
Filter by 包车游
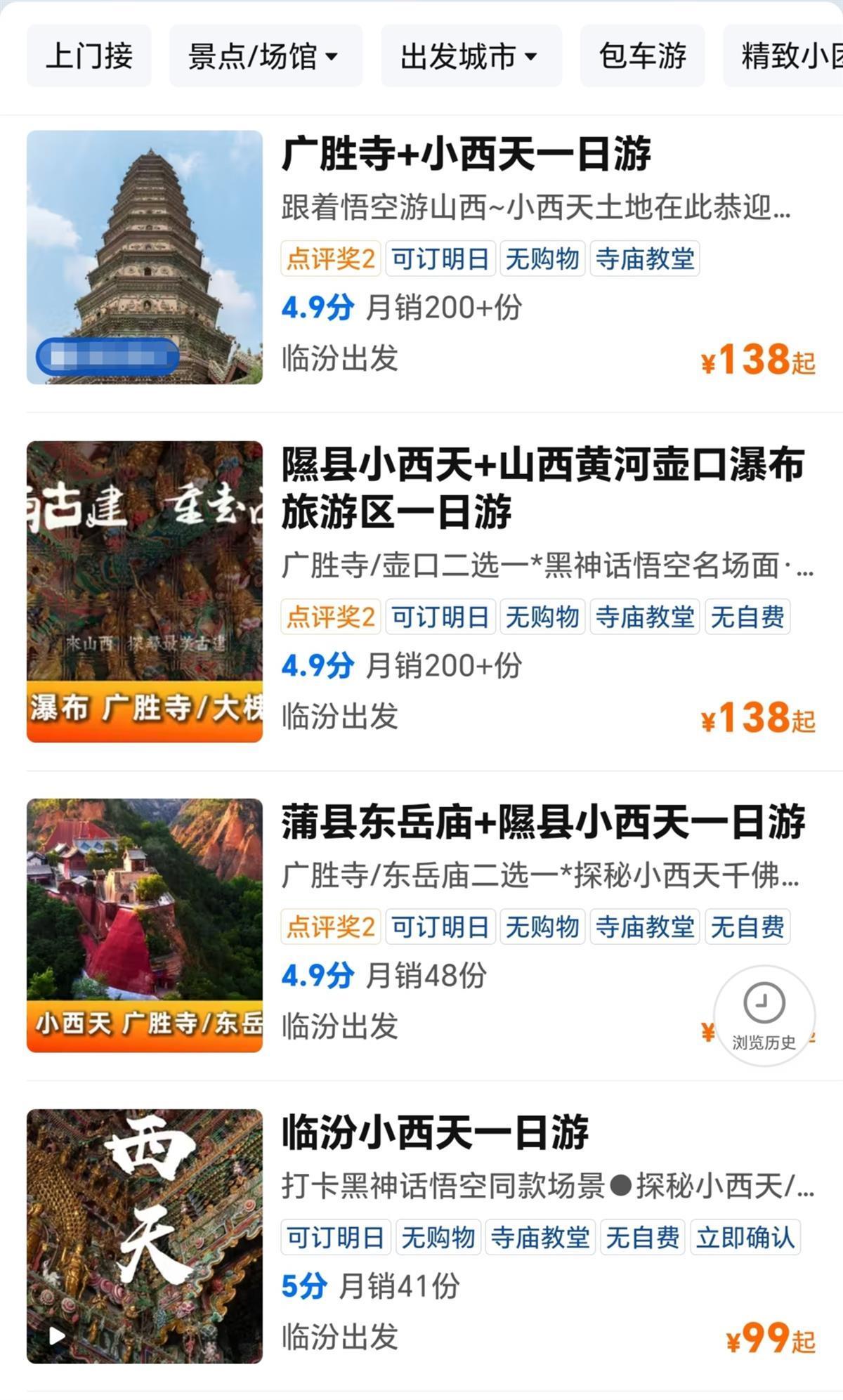click(x=642, y=56)
